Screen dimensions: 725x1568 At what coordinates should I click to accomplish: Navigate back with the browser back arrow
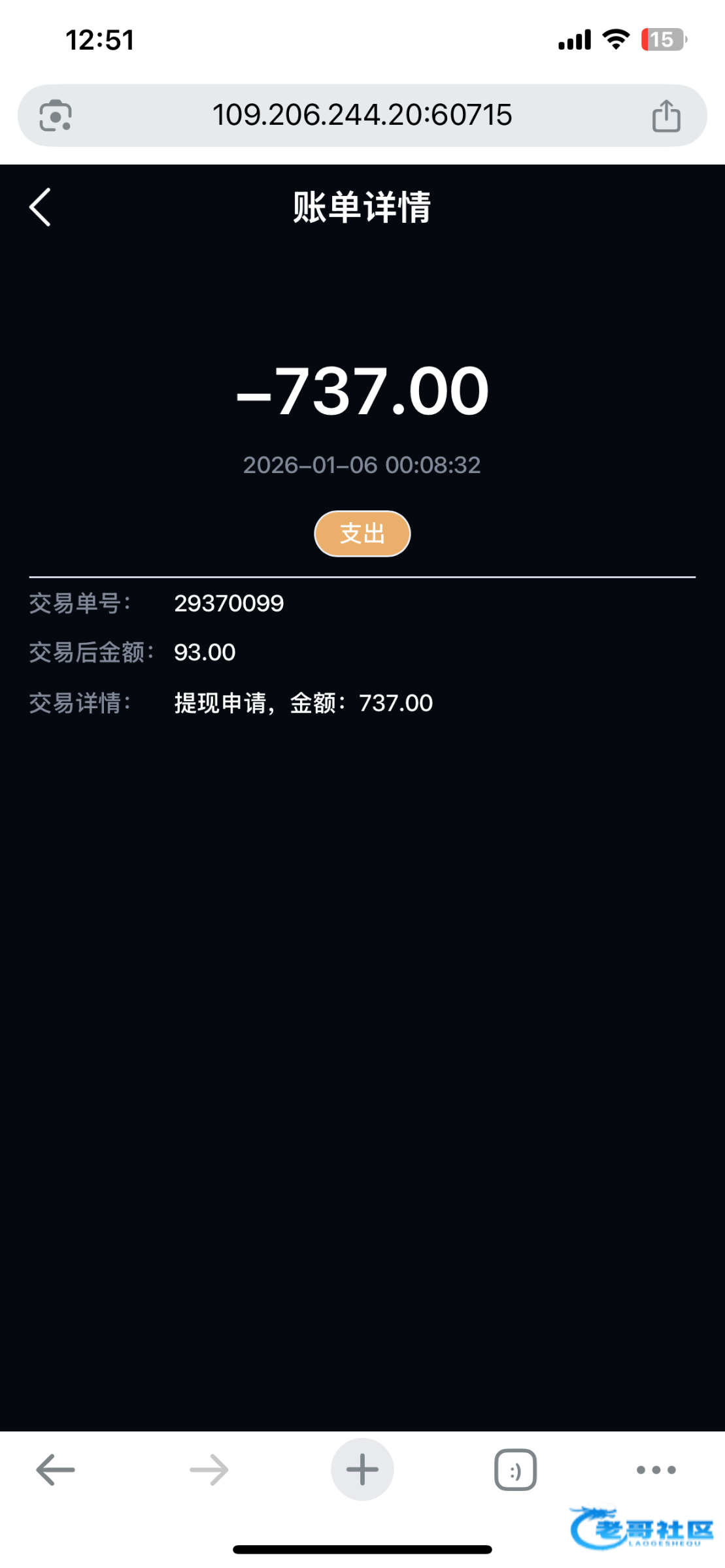[x=56, y=1469]
